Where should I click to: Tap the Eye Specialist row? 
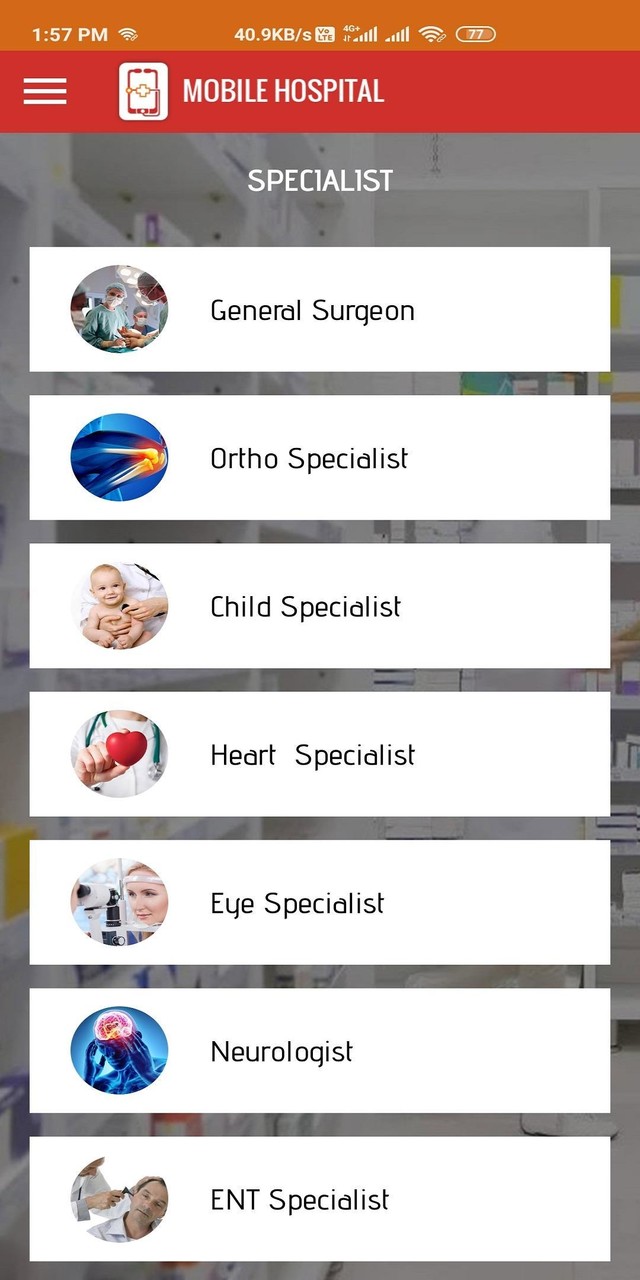(320, 902)
